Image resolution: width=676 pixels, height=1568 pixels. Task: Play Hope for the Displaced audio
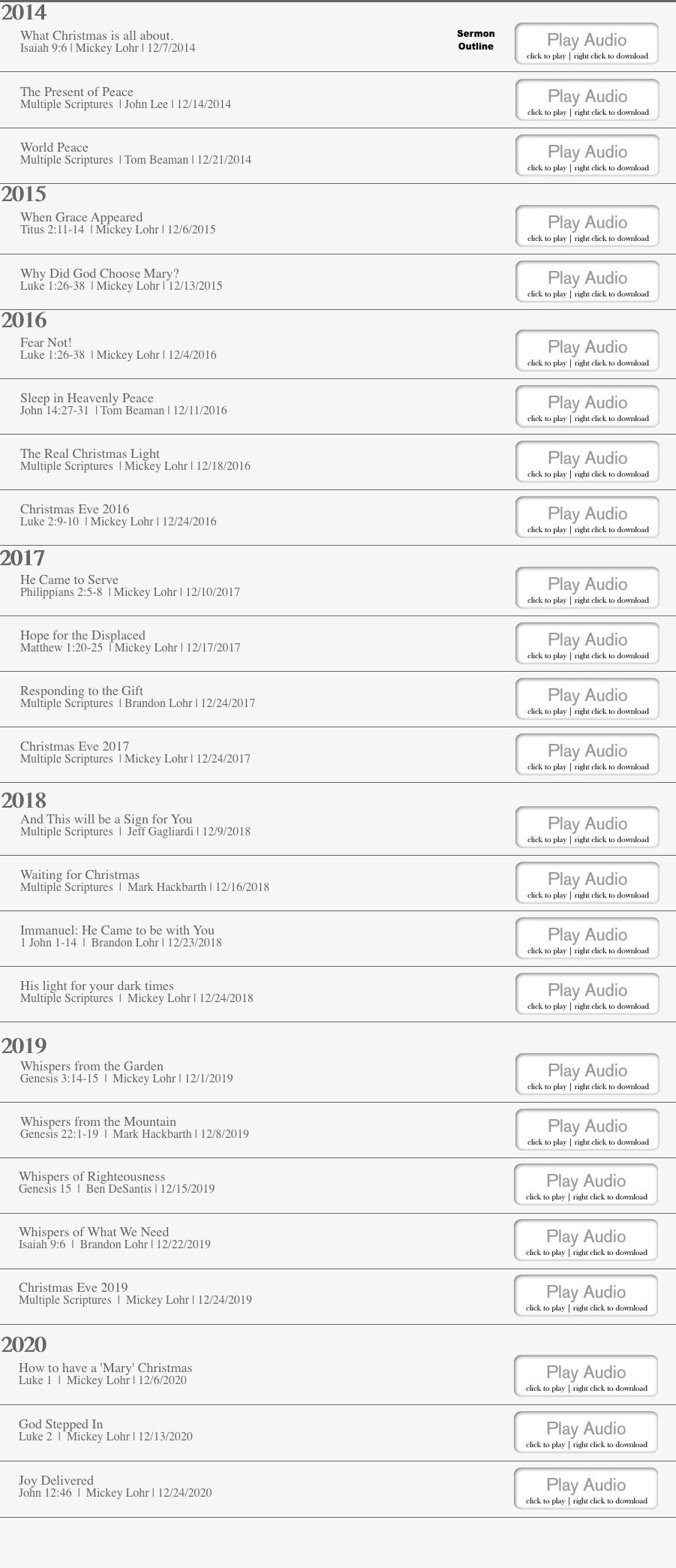point(587,643)
